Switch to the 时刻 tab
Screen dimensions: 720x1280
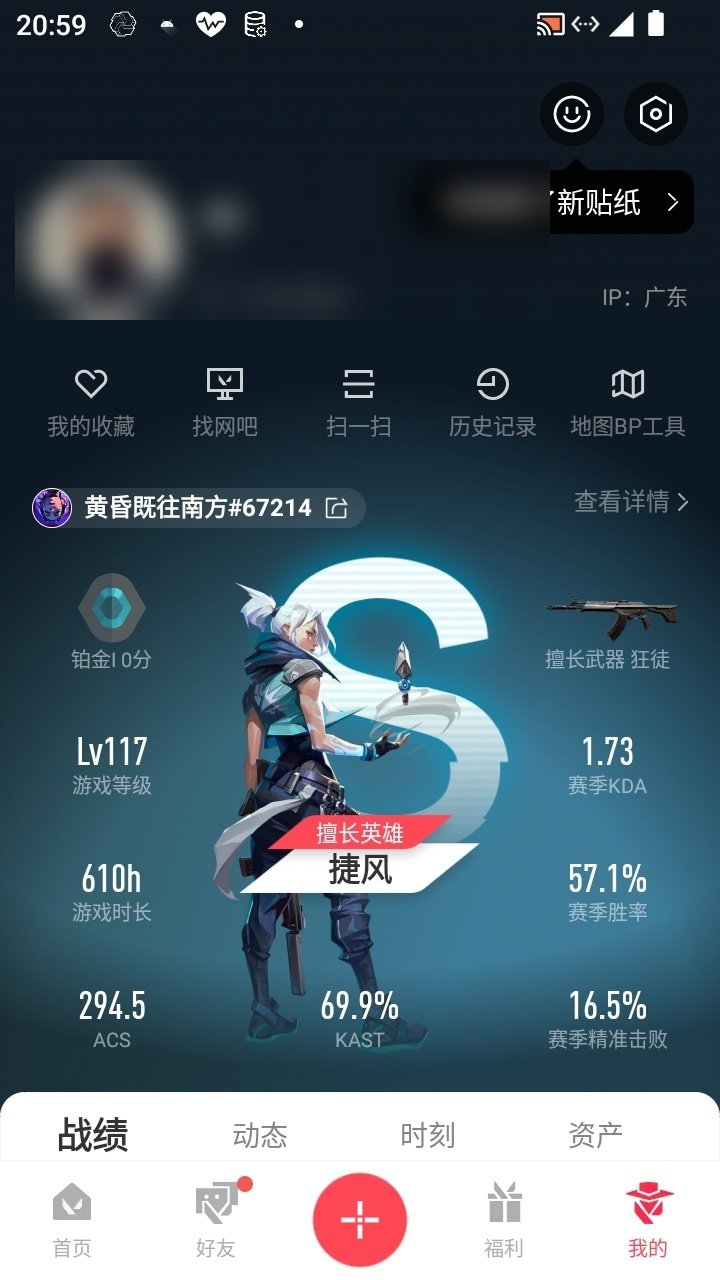tap(427, 1135)
